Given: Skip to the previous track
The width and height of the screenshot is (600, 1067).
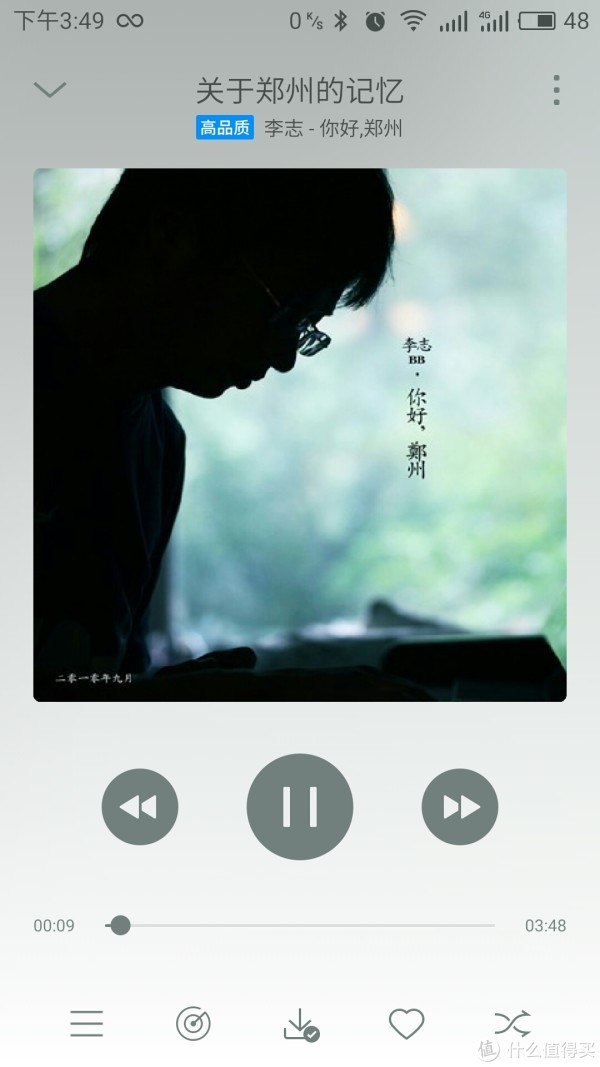Looking at the screenshot, I should click(140, 806).
